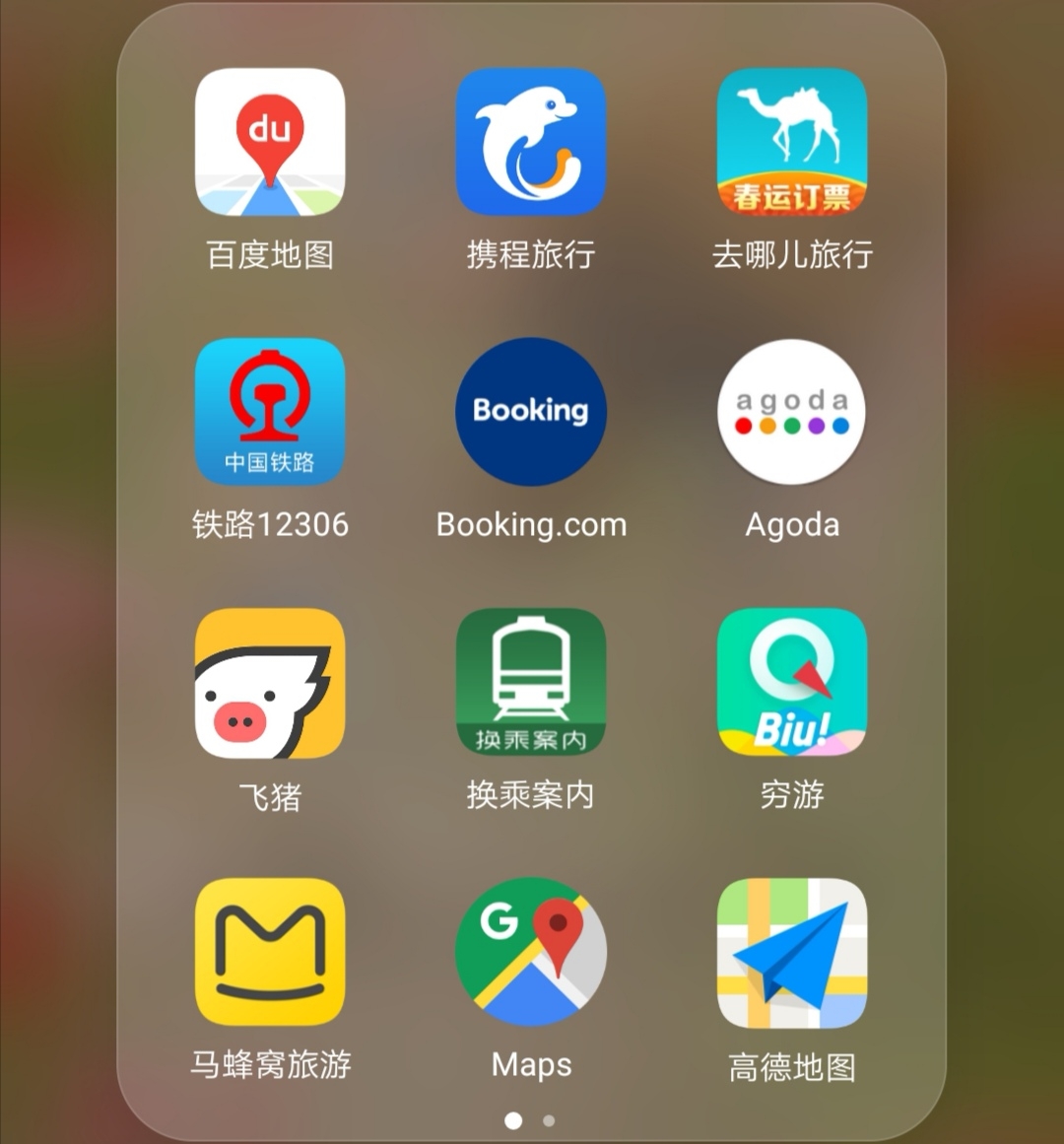Screen dimensions: 1064x1144
Task: Open 铁路12306 for train tickets
Action: tap(270, 412)
